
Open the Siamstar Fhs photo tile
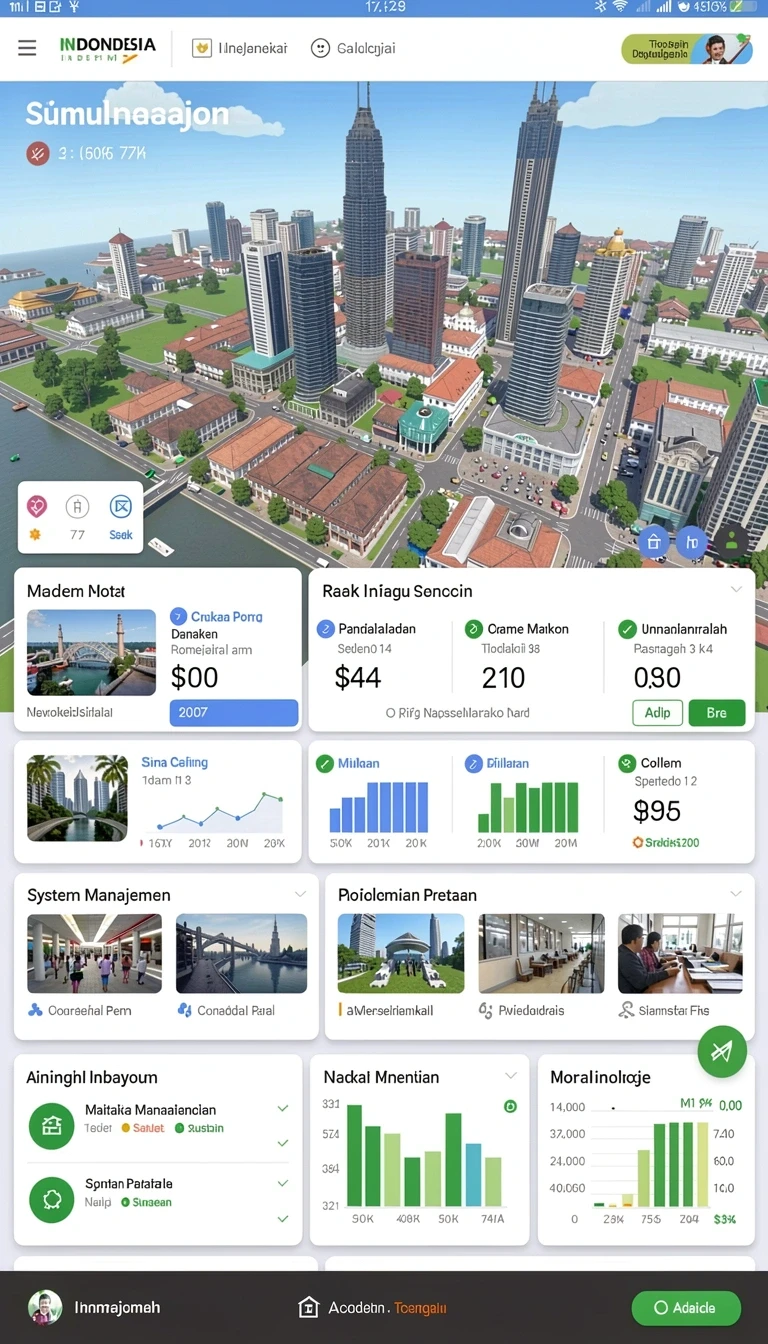(x=680, y=953)
